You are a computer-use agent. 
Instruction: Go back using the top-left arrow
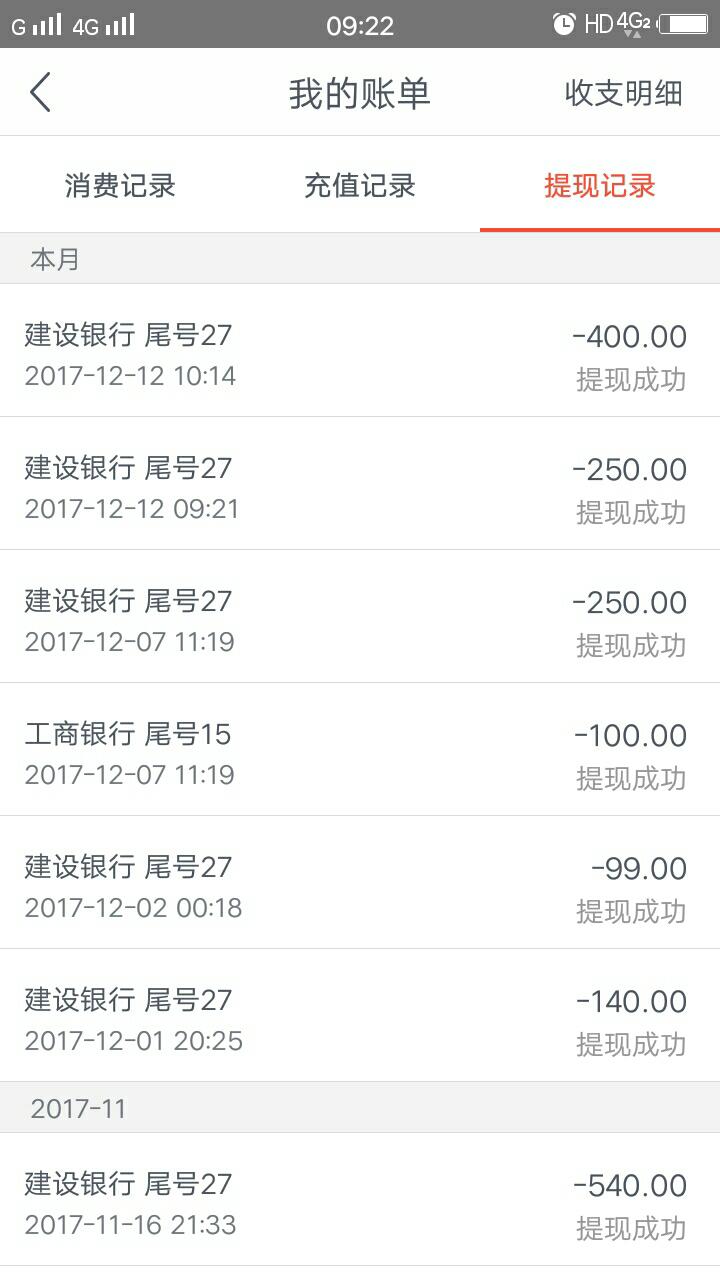click(40, 93)
